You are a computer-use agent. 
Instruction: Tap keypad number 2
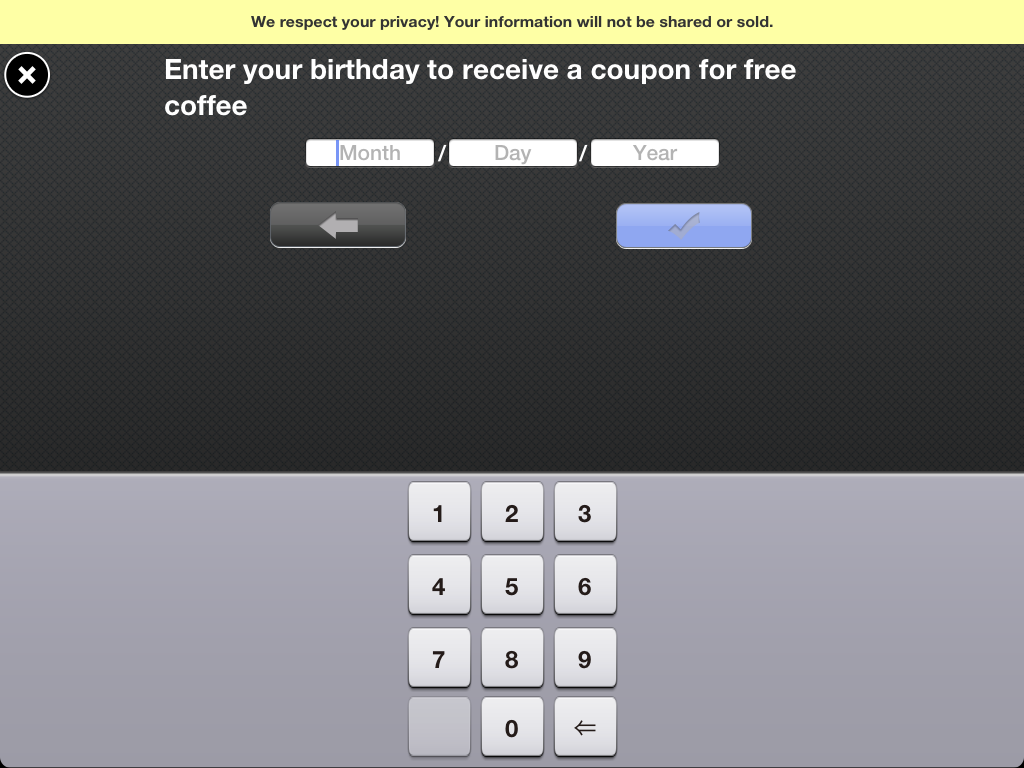[512, 513]
